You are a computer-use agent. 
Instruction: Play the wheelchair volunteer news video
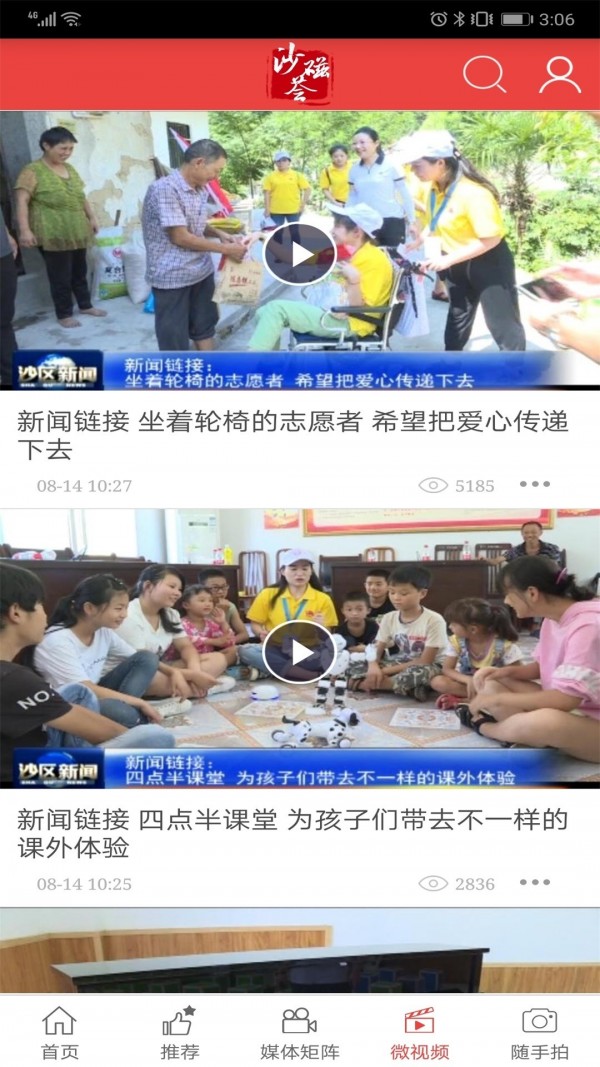tap(299, 254)
